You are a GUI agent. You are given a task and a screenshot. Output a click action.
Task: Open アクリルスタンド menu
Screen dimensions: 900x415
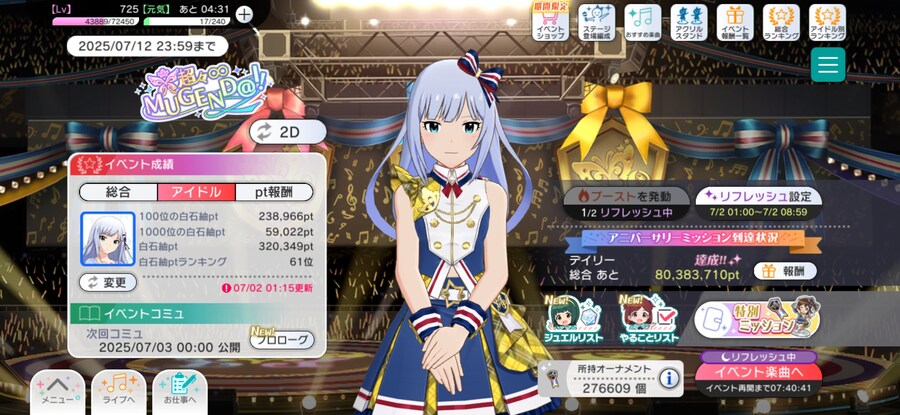pyautogui.click(x=689, y=22)
